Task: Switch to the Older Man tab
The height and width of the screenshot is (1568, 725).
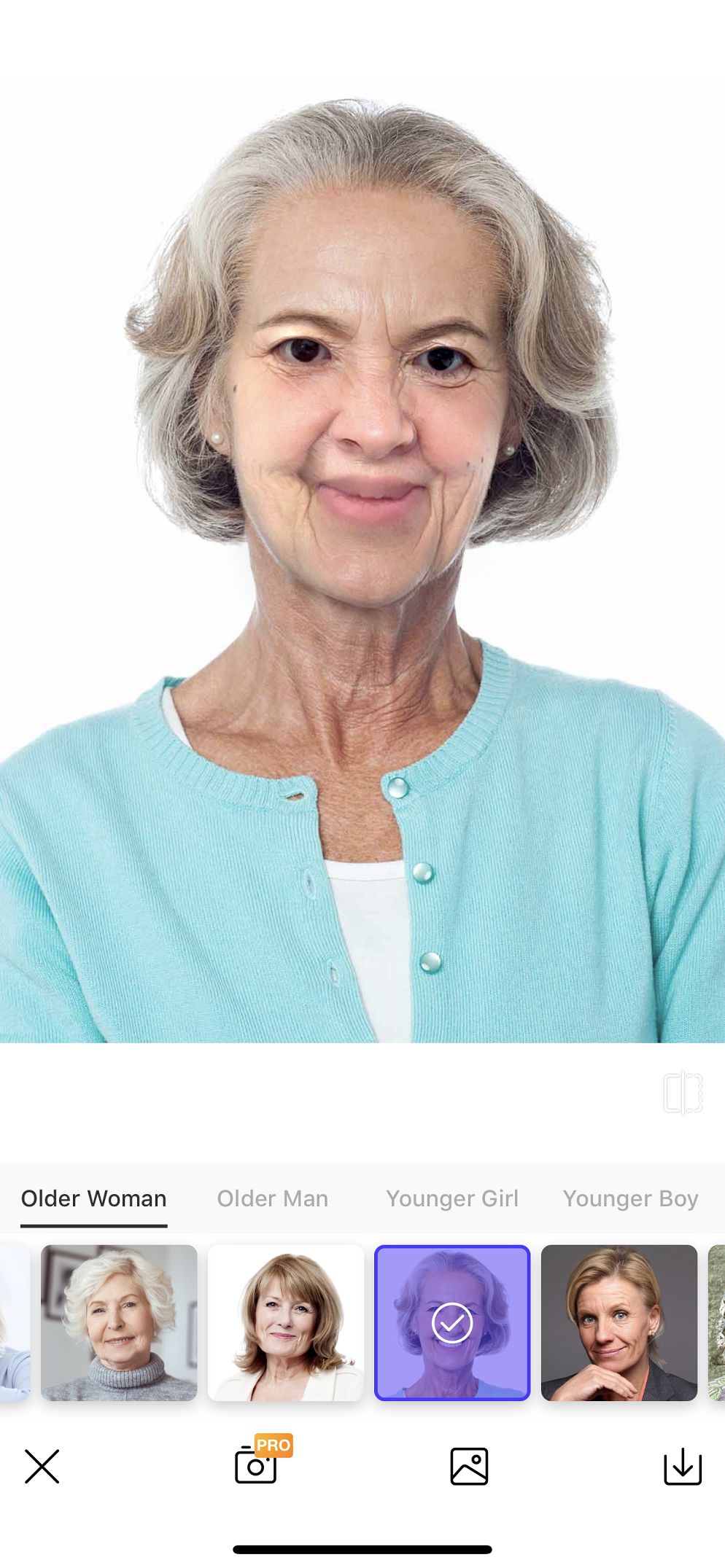Action: coord(272,1198)
